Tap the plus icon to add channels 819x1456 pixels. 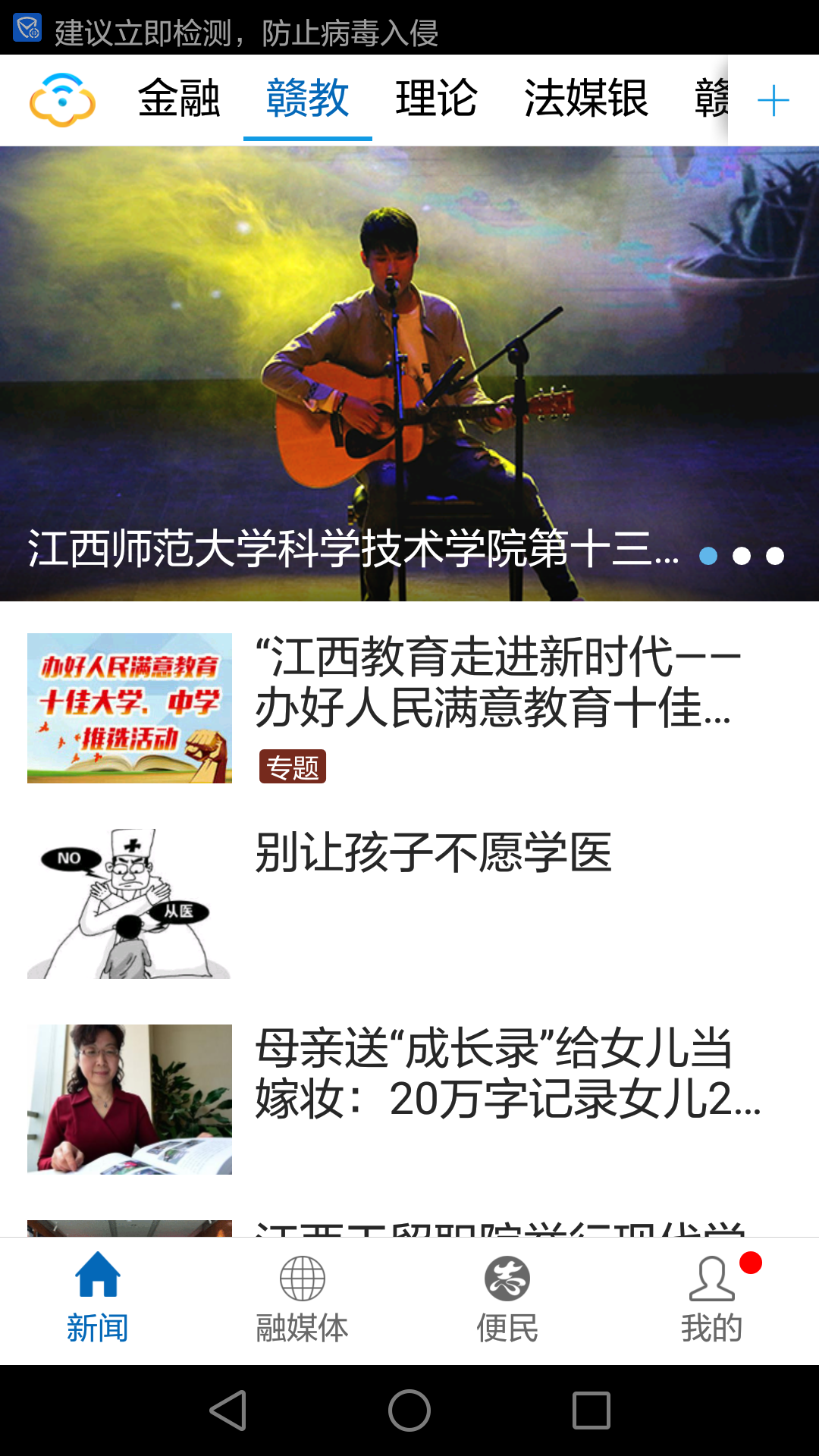tap(773, 101)
